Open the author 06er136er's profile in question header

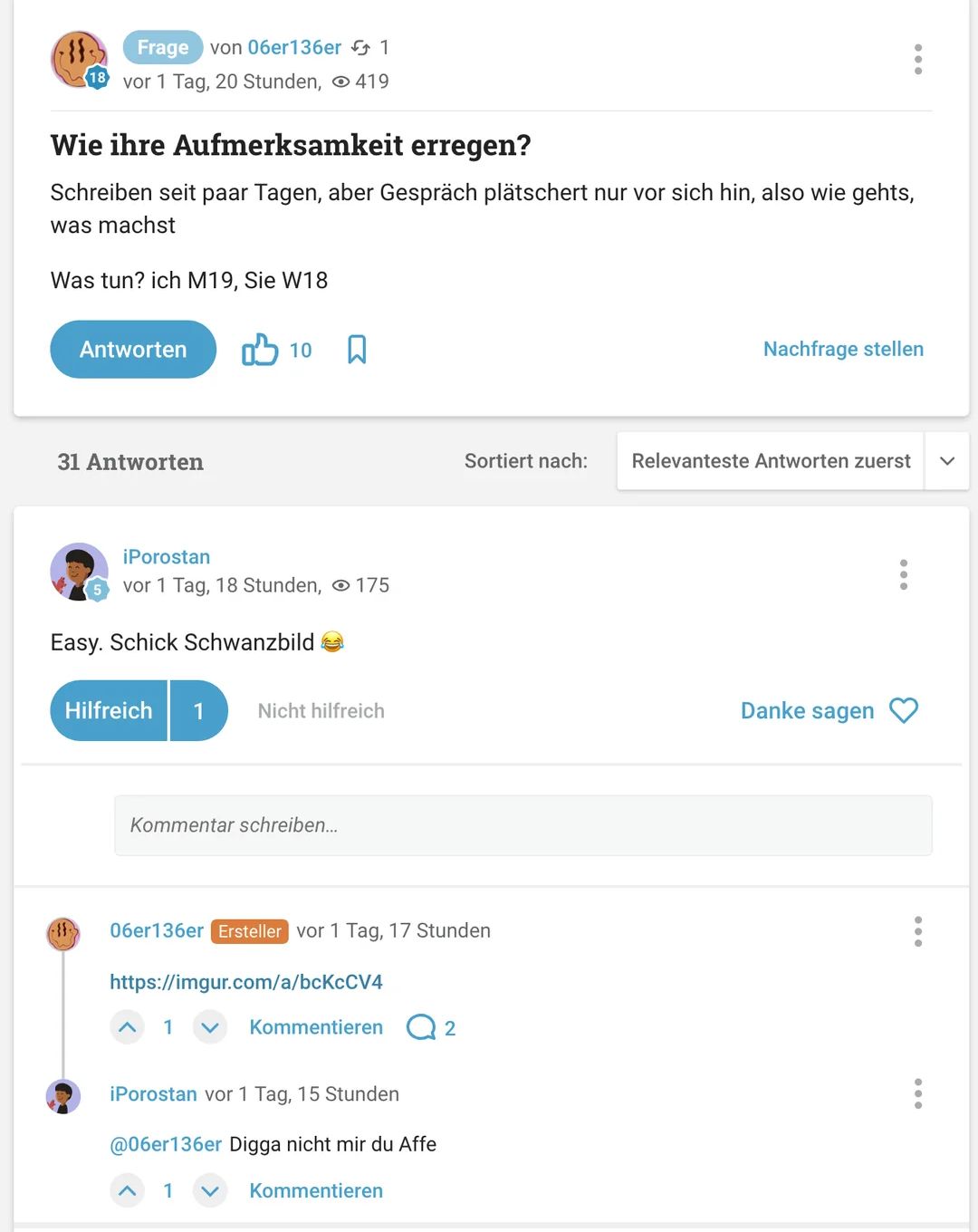tap(294, 47)
